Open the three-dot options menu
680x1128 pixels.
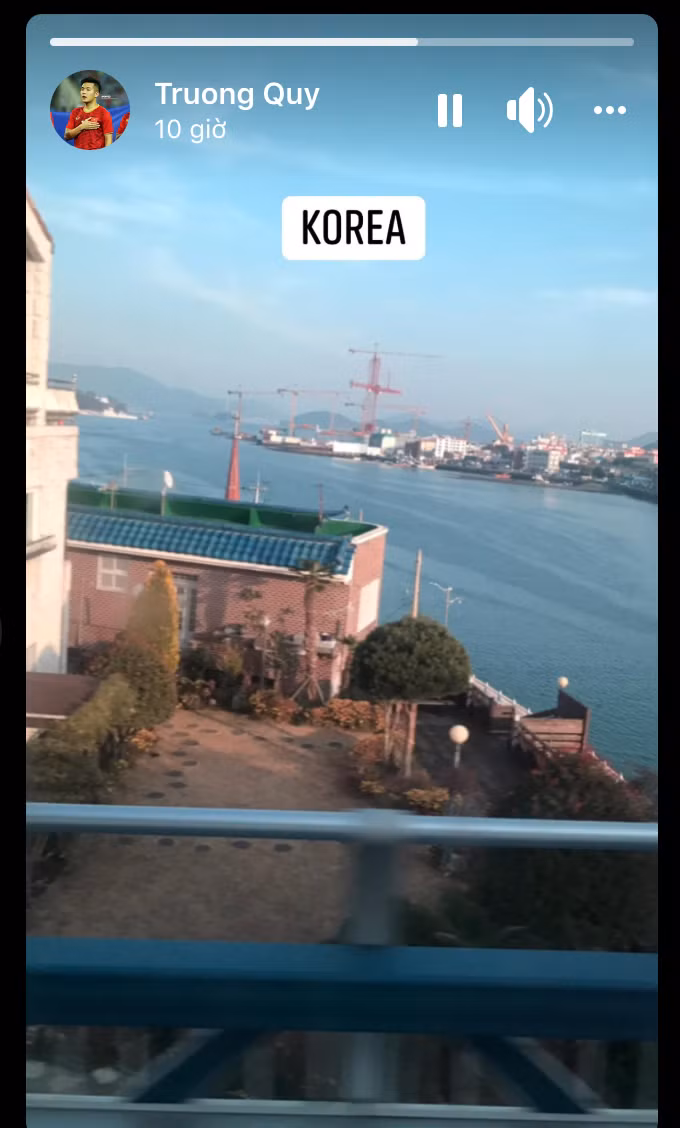[x=609, y=110]
